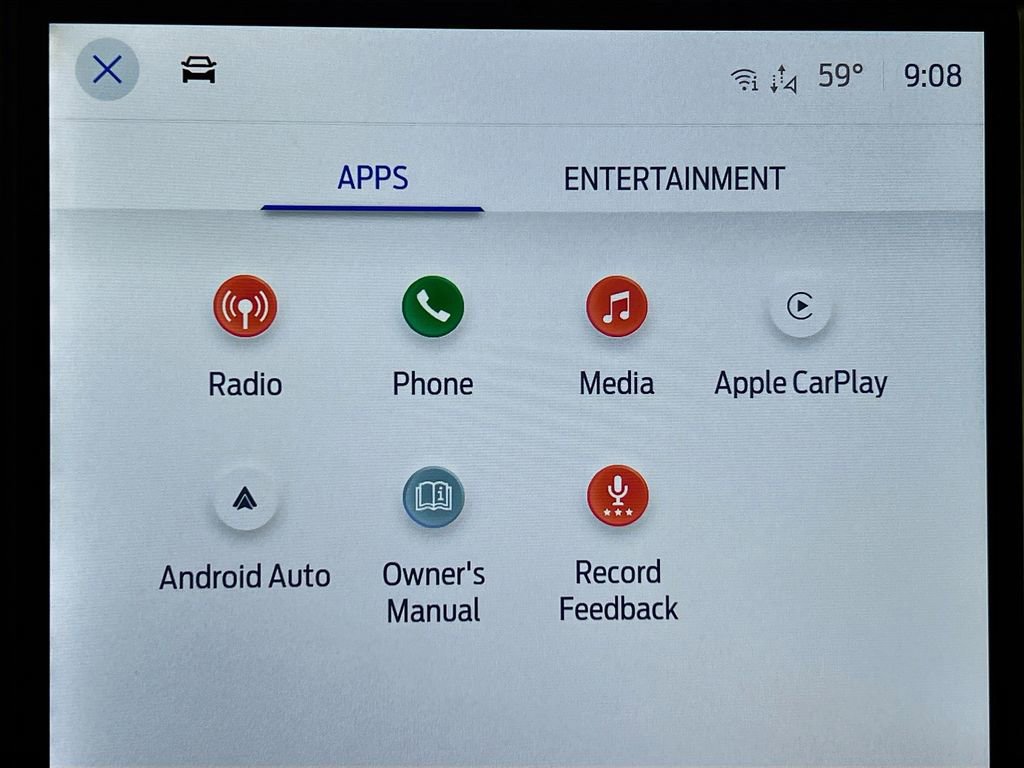Launch the Phone app
1024x768 pixels.
point(433,308)
